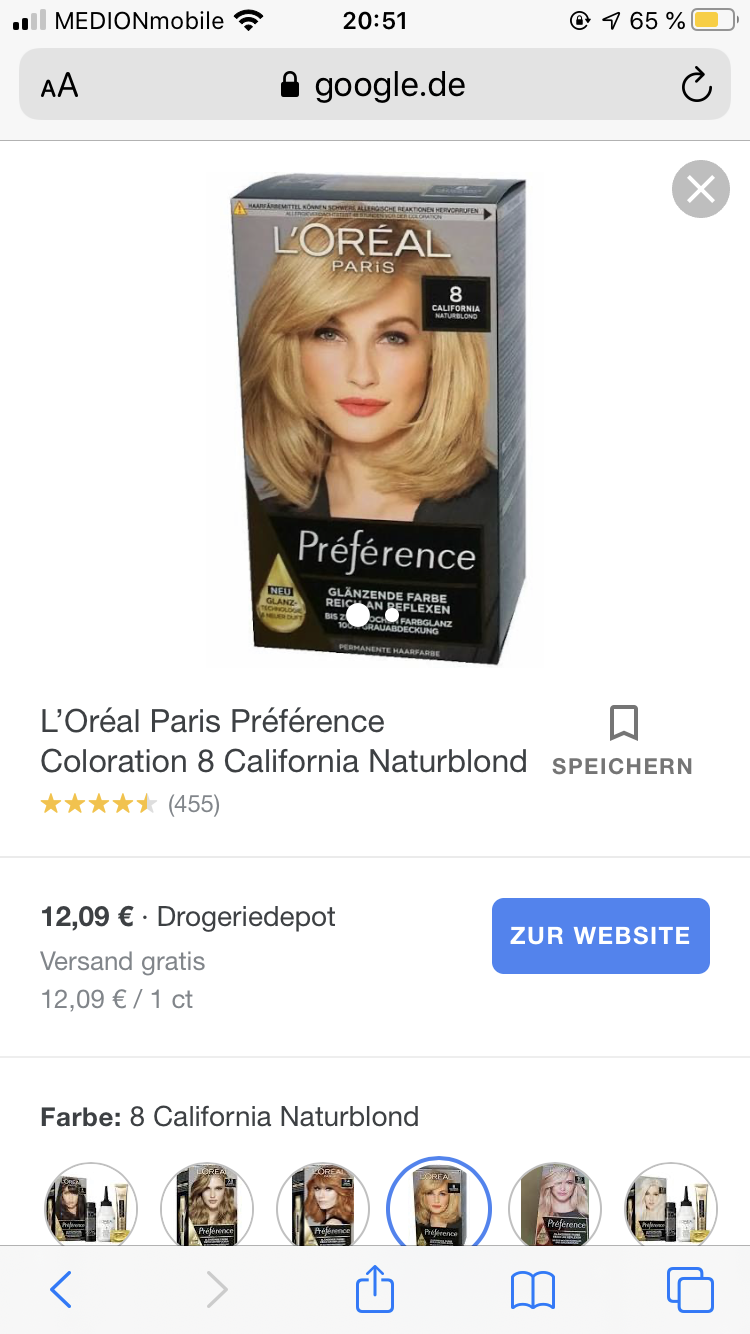Open the Safari share sheet
Screen dimensions: 750x1334
tap(375, 1290)
